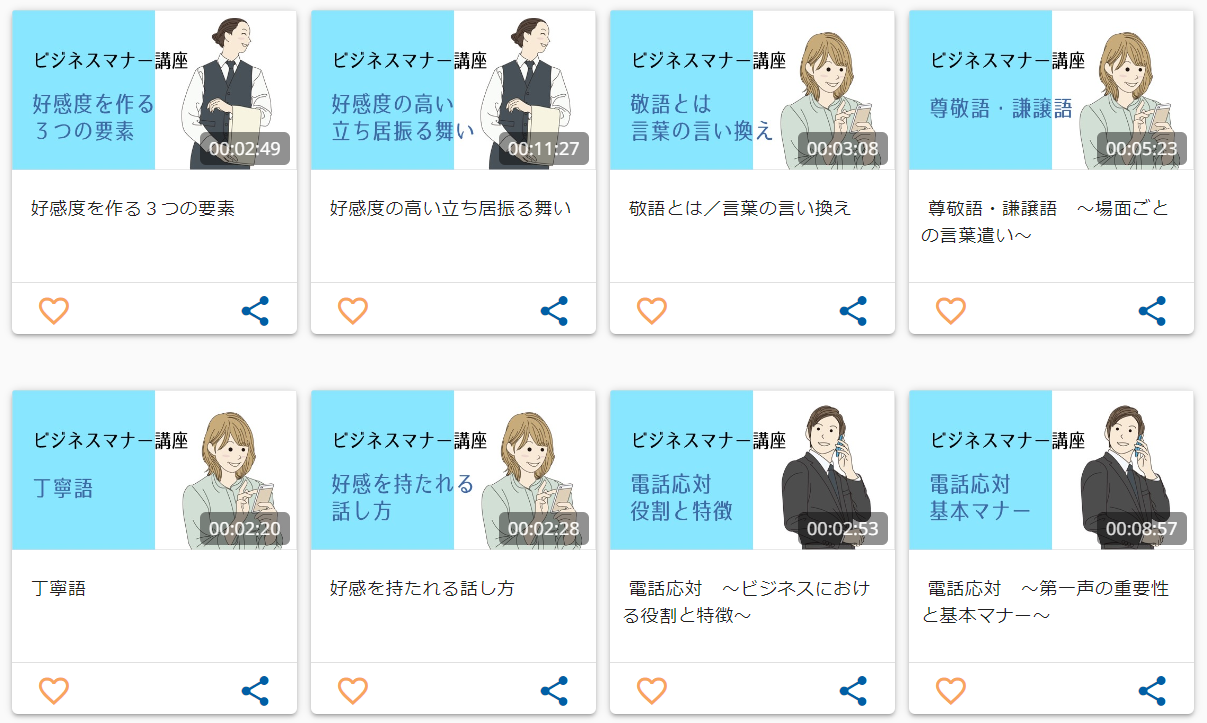Share the 好感度の高い立ち居振る舞い video

(554, 311)
